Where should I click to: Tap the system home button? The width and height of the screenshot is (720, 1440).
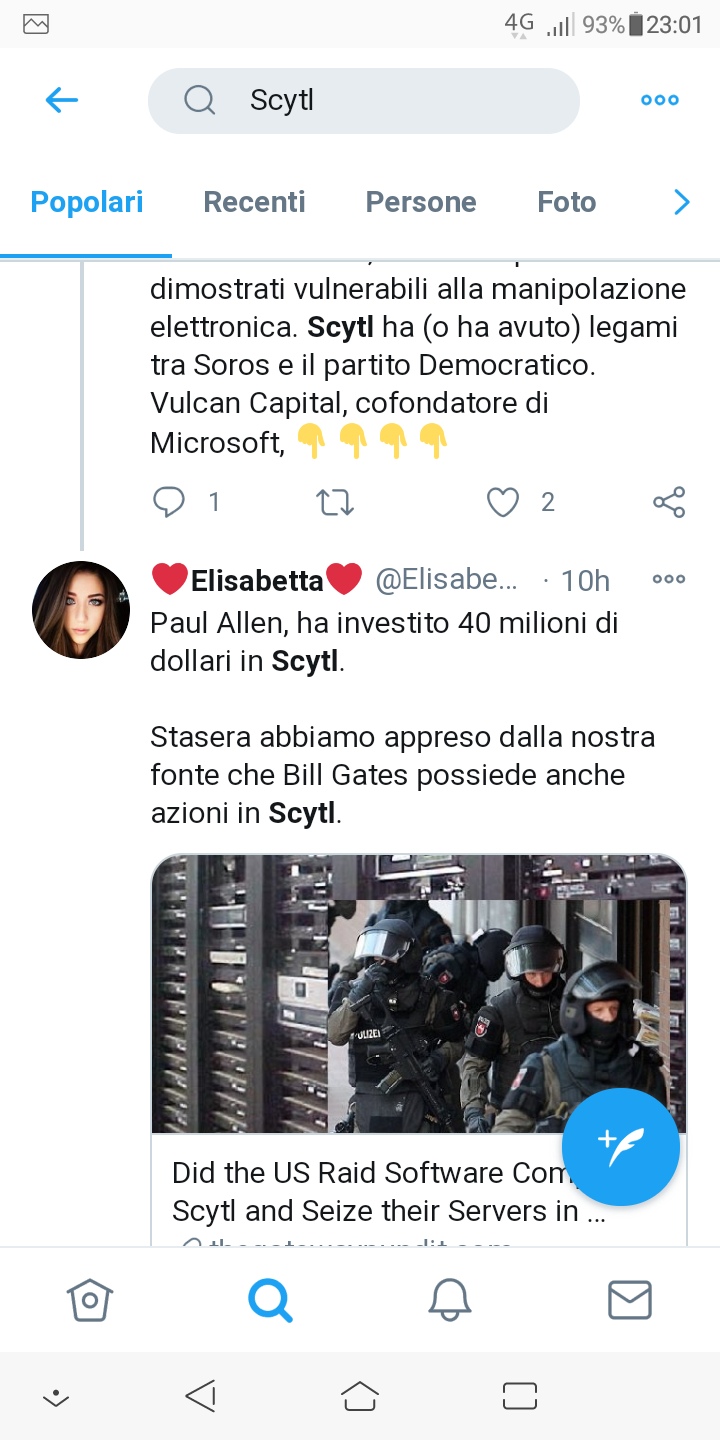click(360, 1396)
